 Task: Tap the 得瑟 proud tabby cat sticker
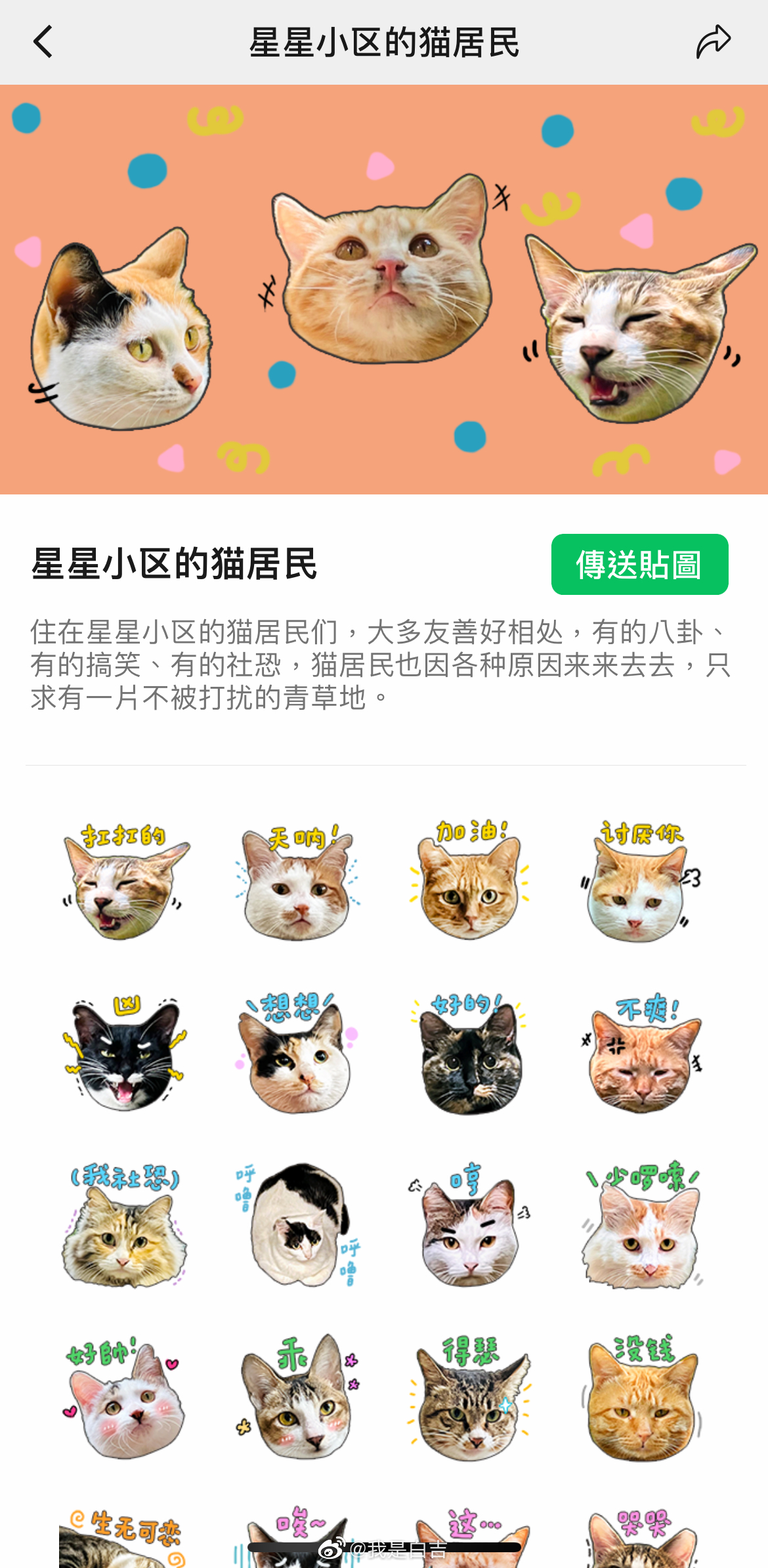pos(468,1412)
